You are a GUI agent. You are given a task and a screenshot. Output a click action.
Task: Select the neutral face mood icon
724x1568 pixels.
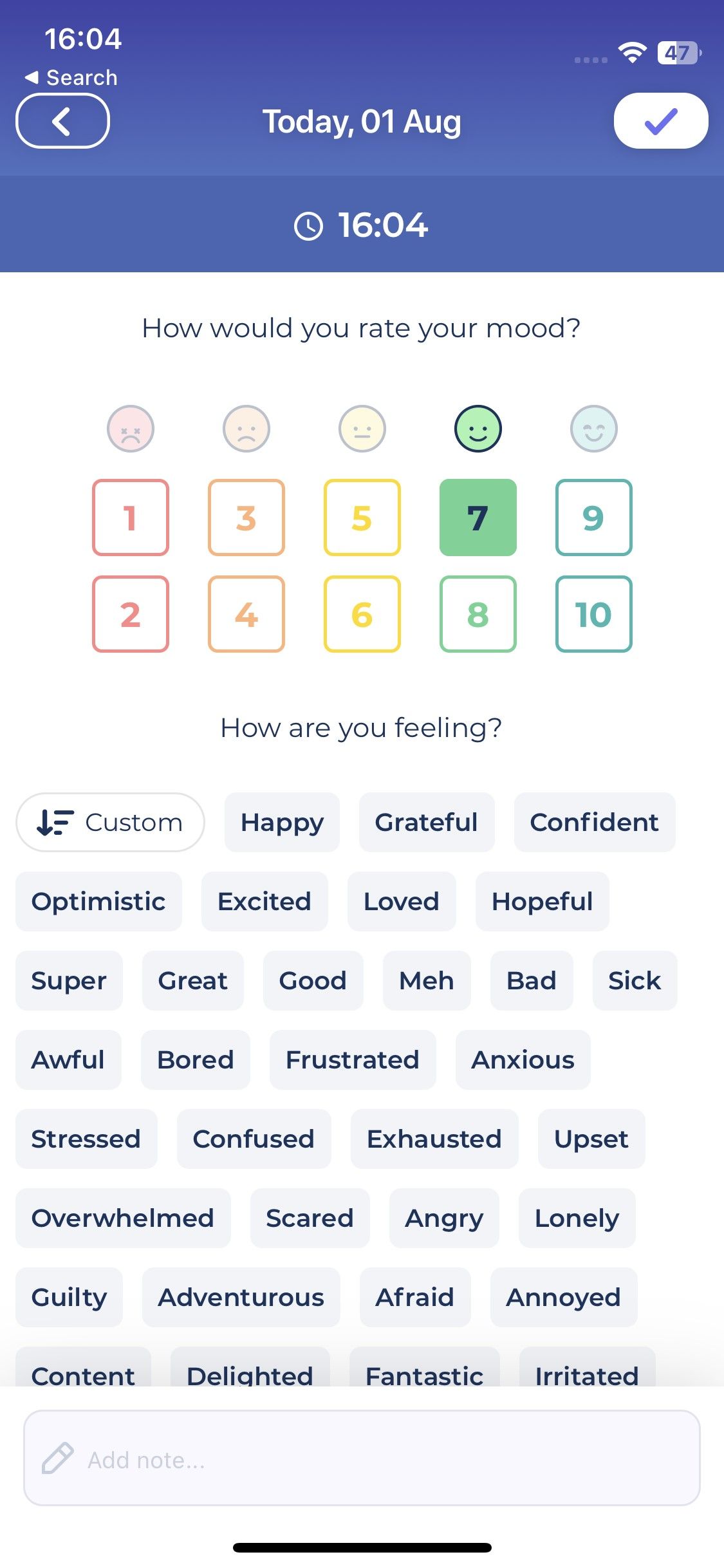pyautogui.click(x=362, y=428)
